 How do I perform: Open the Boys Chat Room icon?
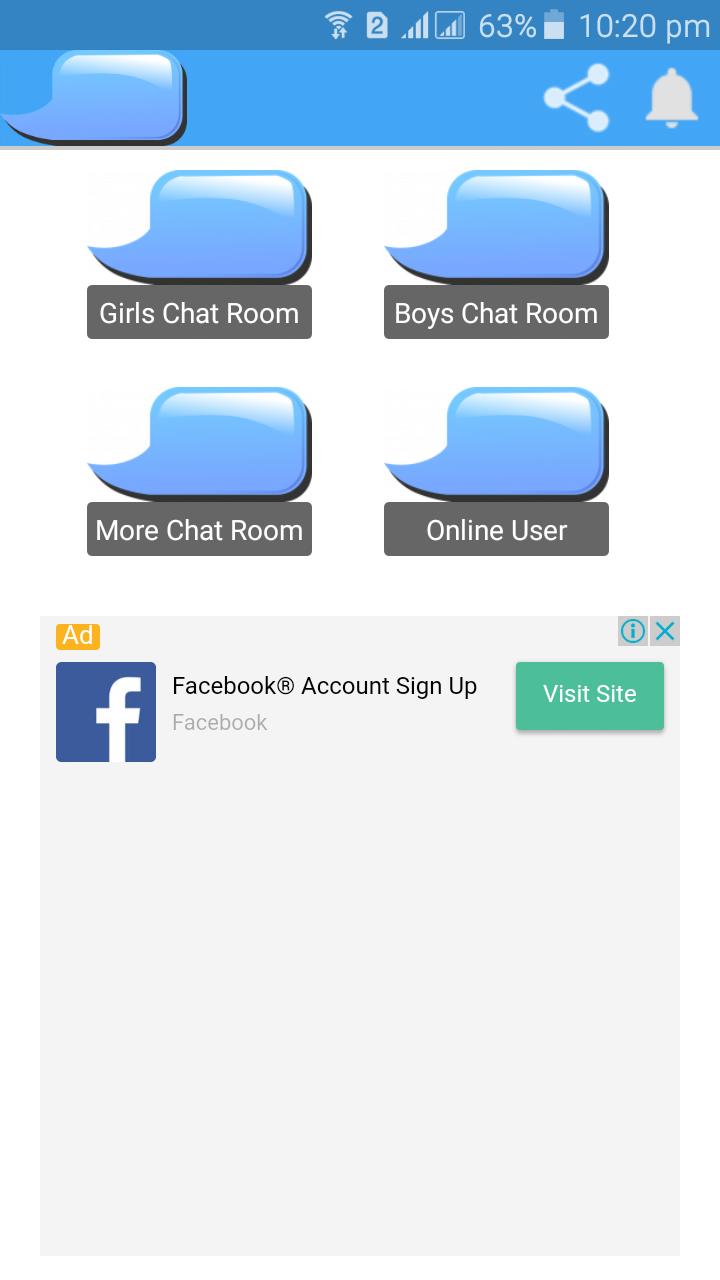pos(496,225)
